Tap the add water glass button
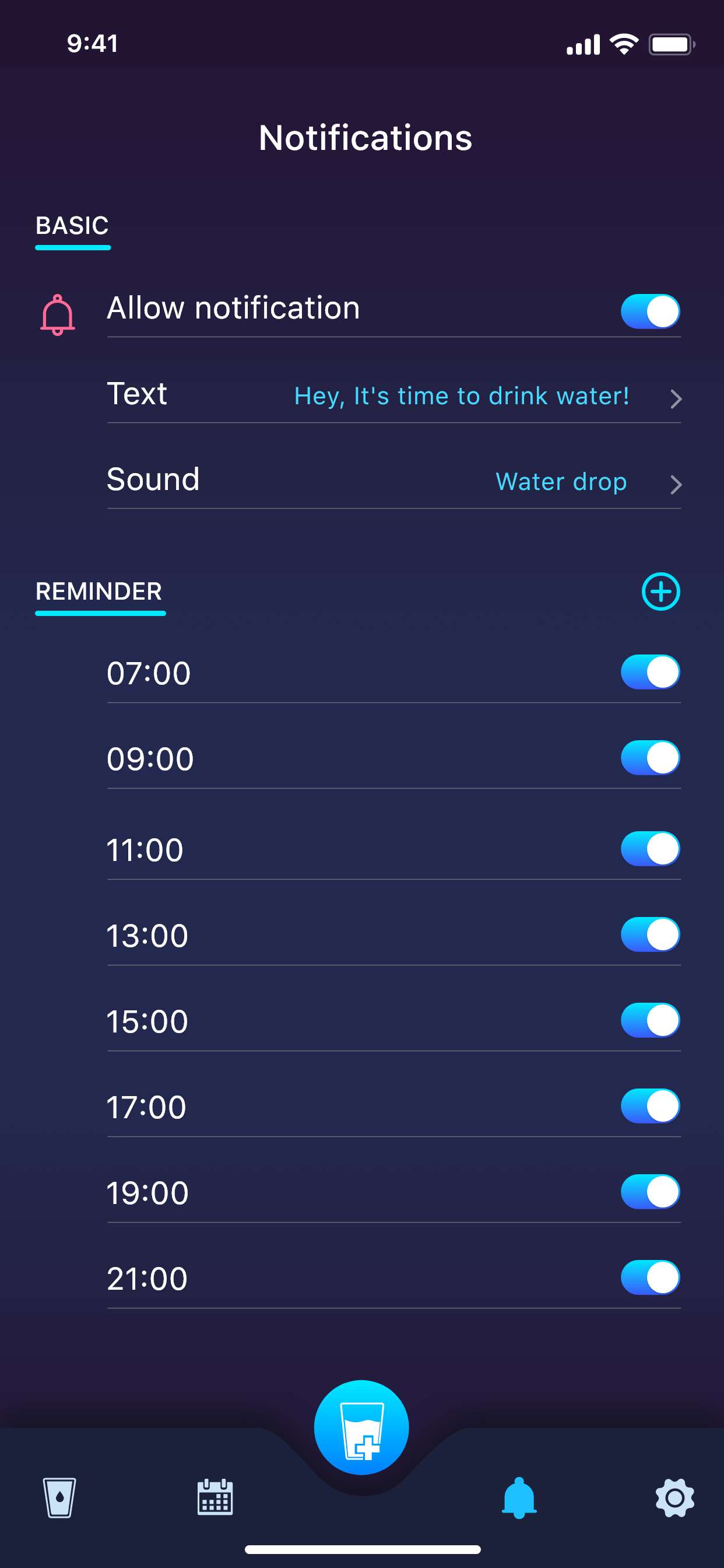This screenshot has height=1568, width=724. 361,1427
